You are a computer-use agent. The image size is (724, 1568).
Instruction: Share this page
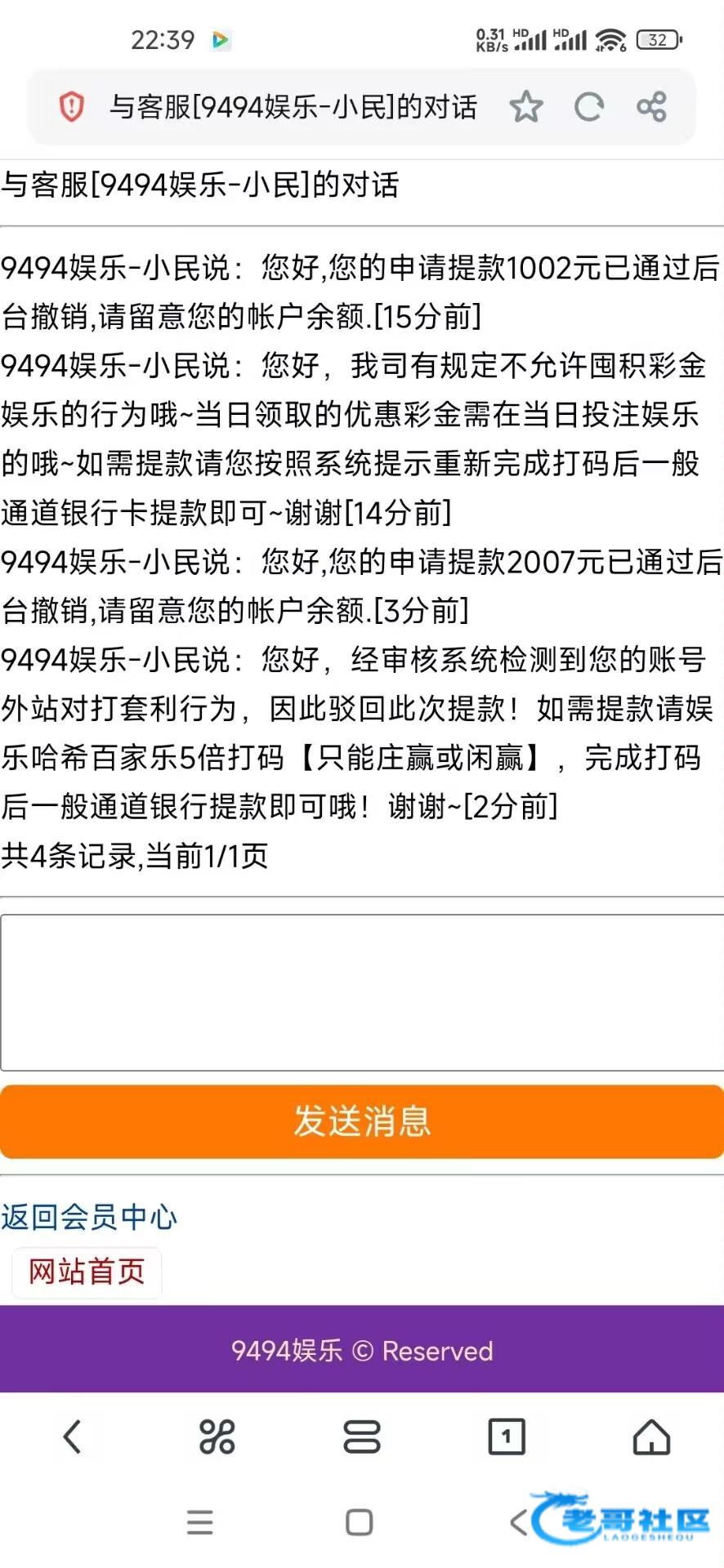tap(651, 107)
